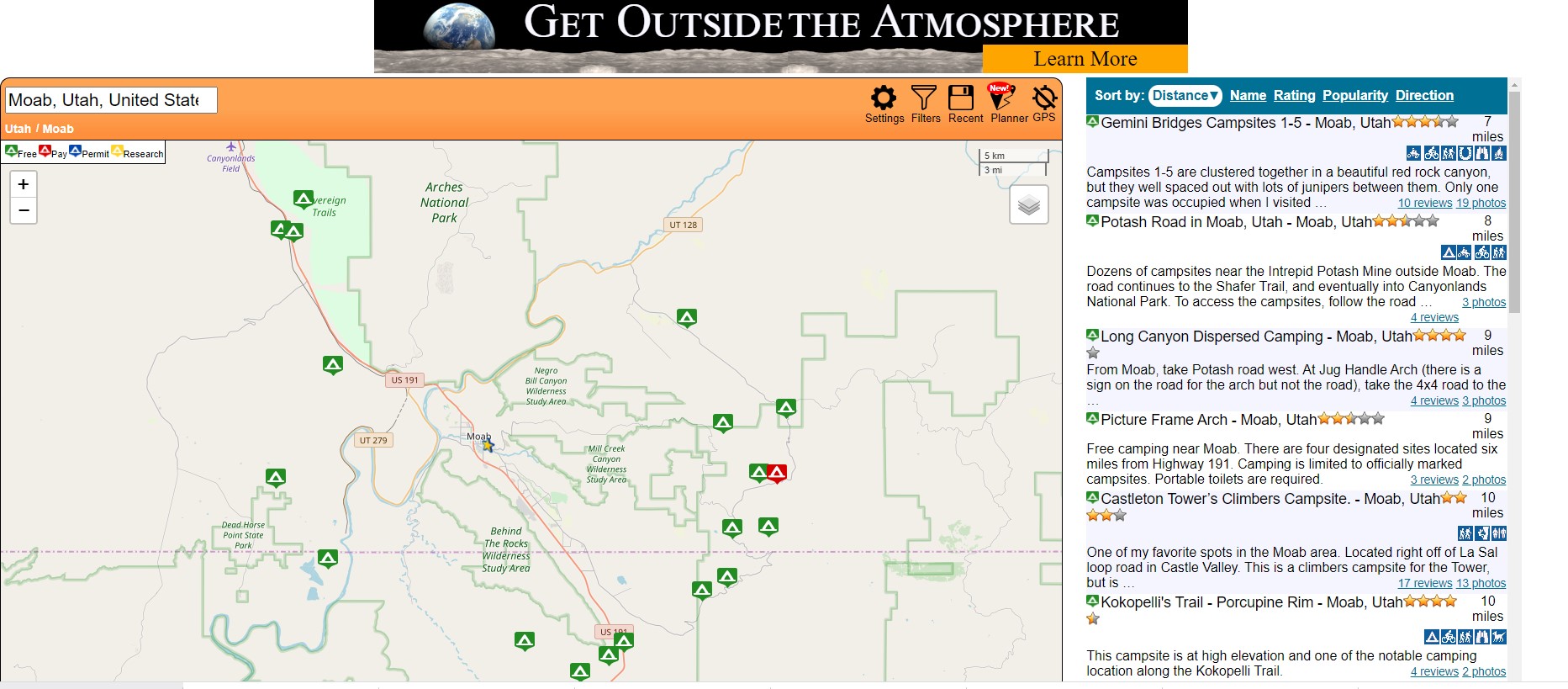The height and width of the screenshot is (689, 1568).
Task: Open map Settings
Action: coord(884,104)
